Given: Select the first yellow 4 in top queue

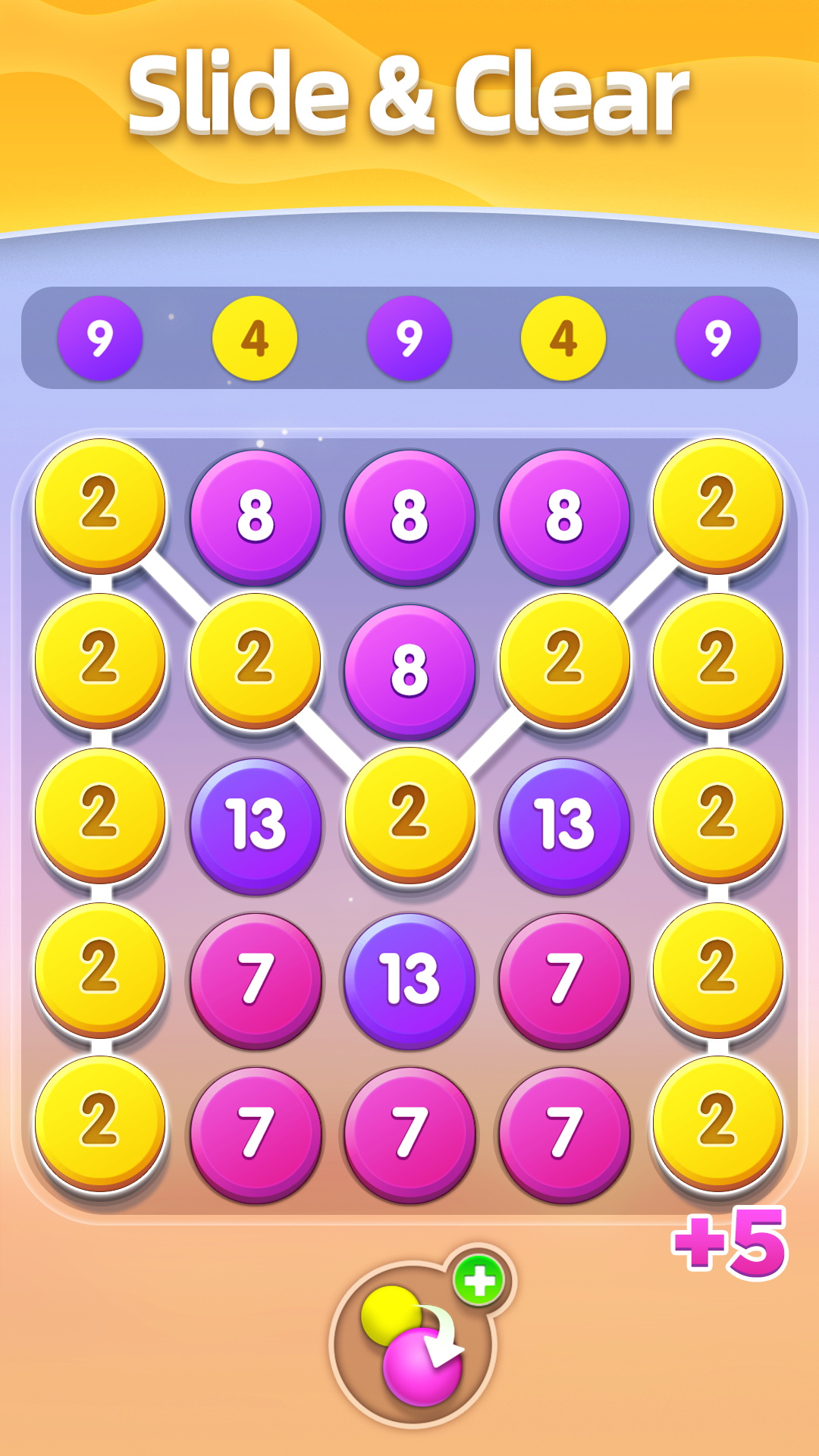Looking at the screenshot, I should (256, 338).
